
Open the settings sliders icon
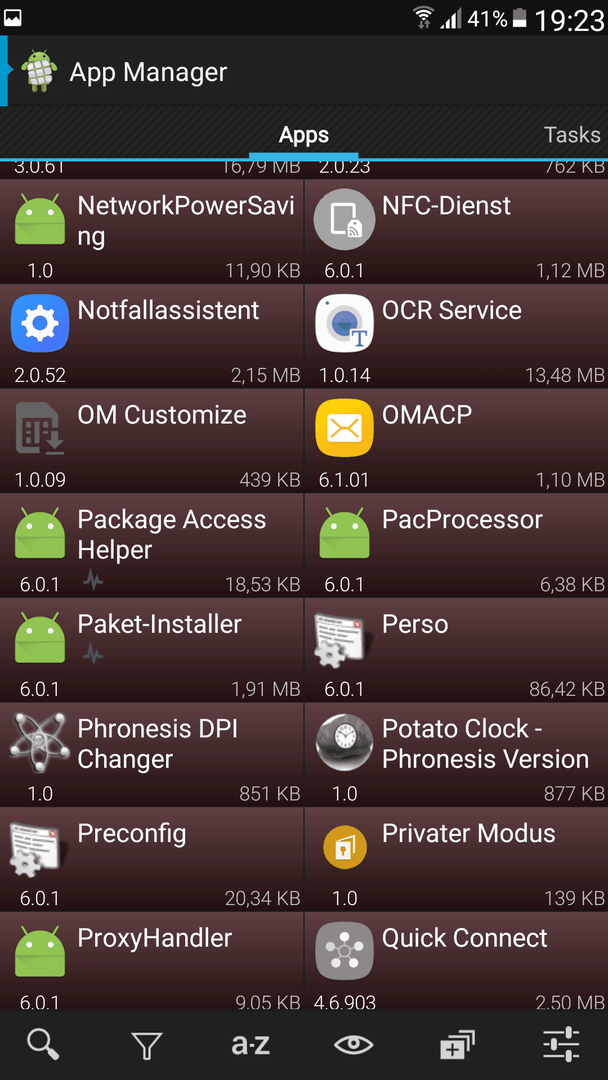pos(560,1045)
